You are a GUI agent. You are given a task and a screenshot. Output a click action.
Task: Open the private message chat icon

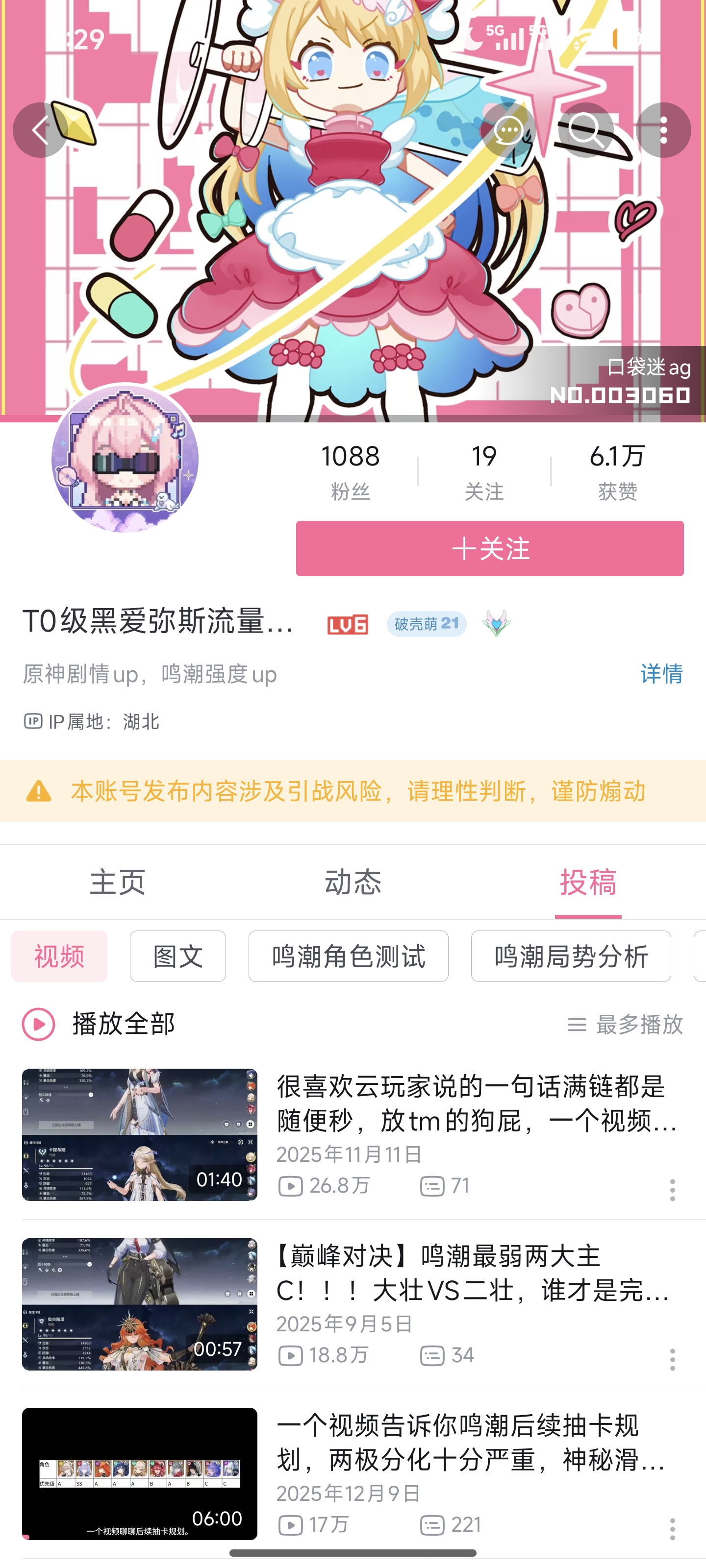click(508, 130)
